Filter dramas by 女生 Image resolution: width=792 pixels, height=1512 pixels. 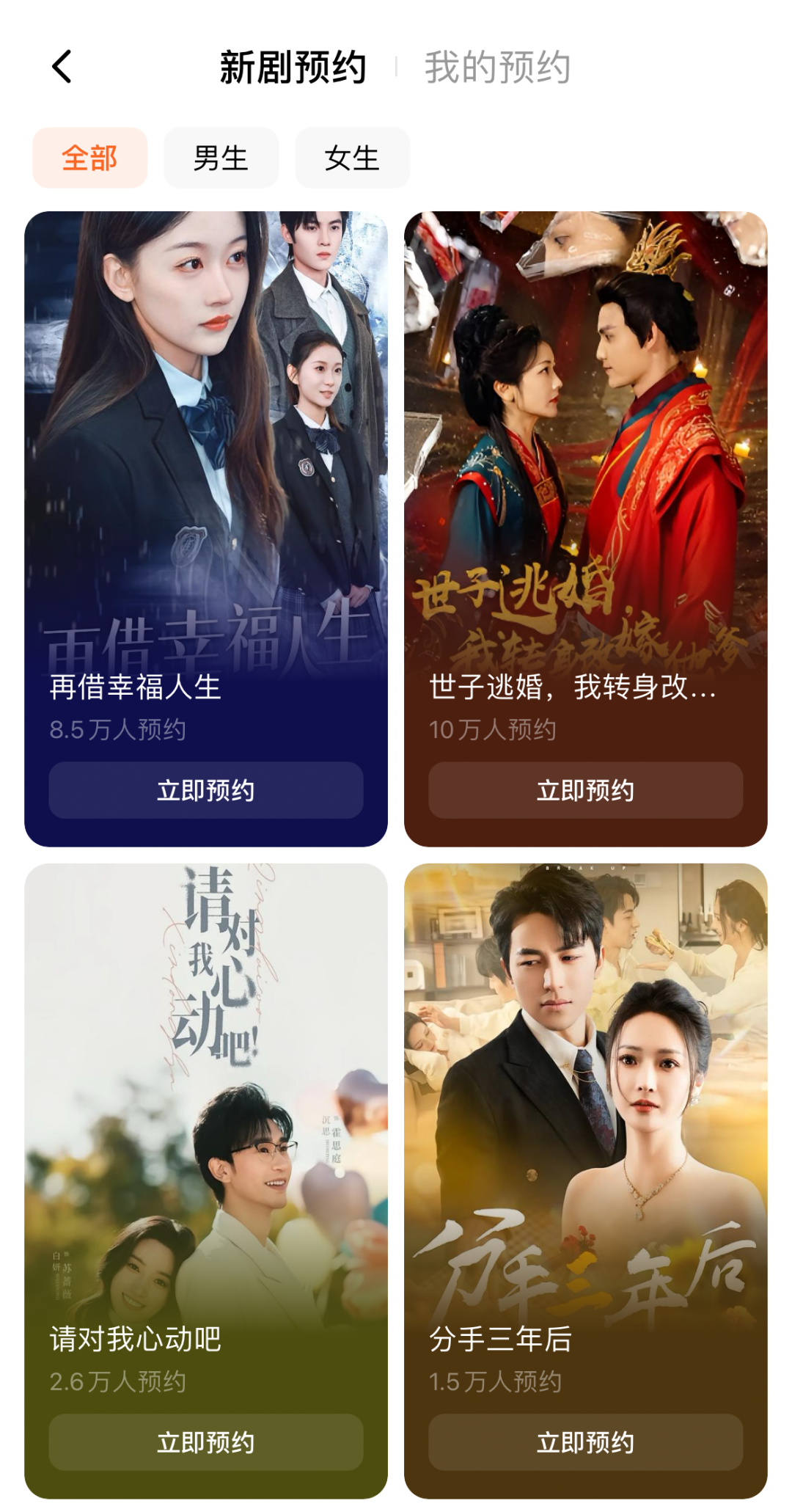pos(352,158)
